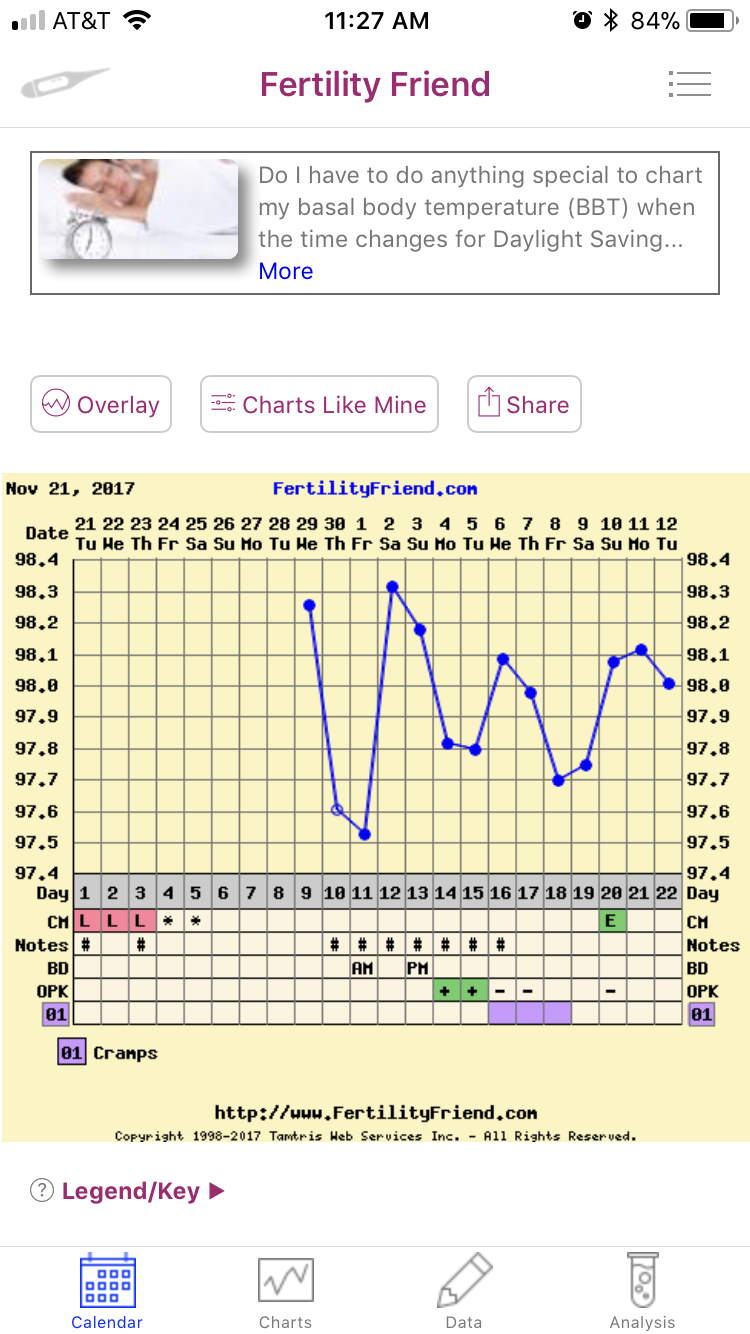Switch to the Charts tab
The width and height of the screenshot is (750, 1334).
285,1292
